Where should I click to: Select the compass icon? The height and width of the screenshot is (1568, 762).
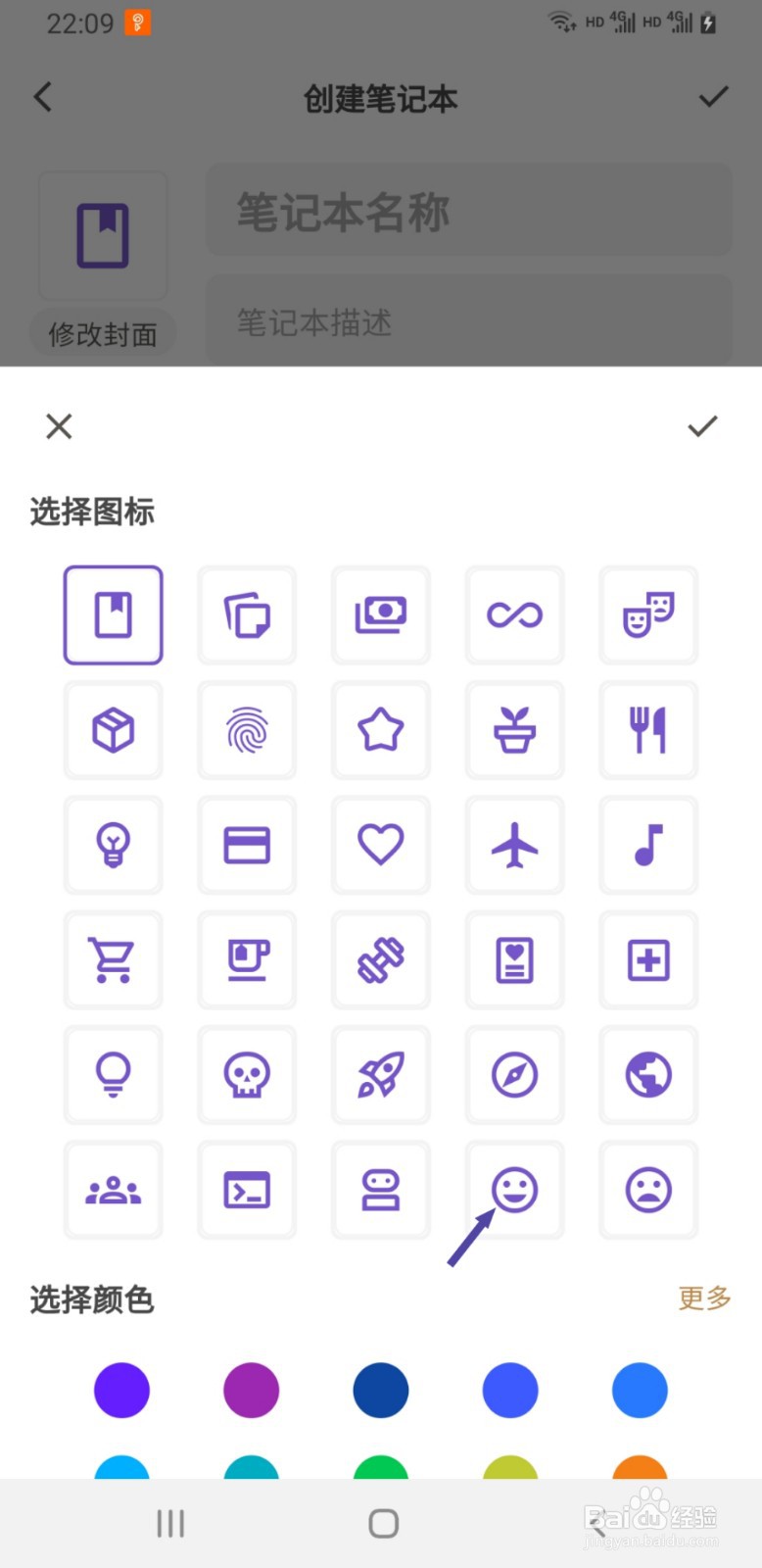pyautogui.click(x=514, y=1075)
